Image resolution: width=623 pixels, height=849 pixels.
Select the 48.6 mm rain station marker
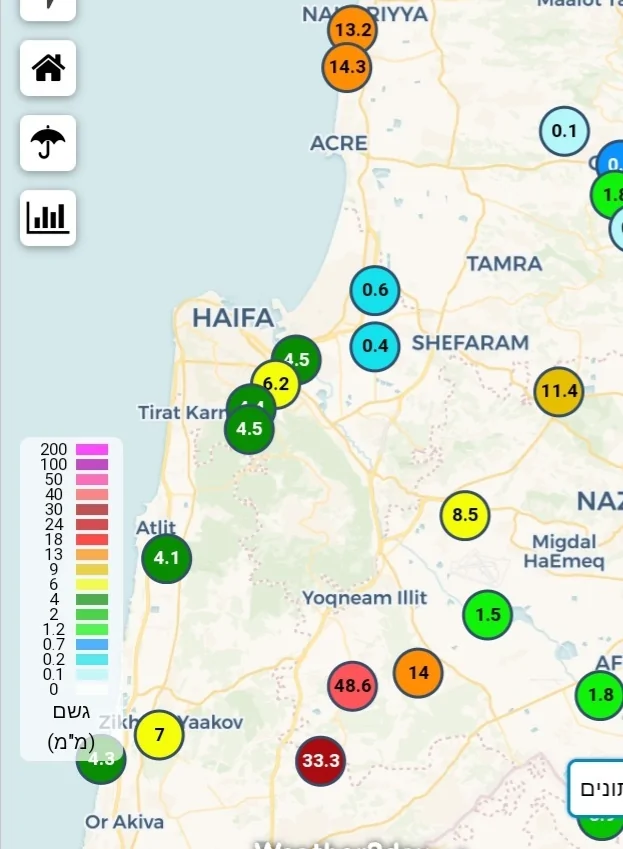click(x=353, y=686)
